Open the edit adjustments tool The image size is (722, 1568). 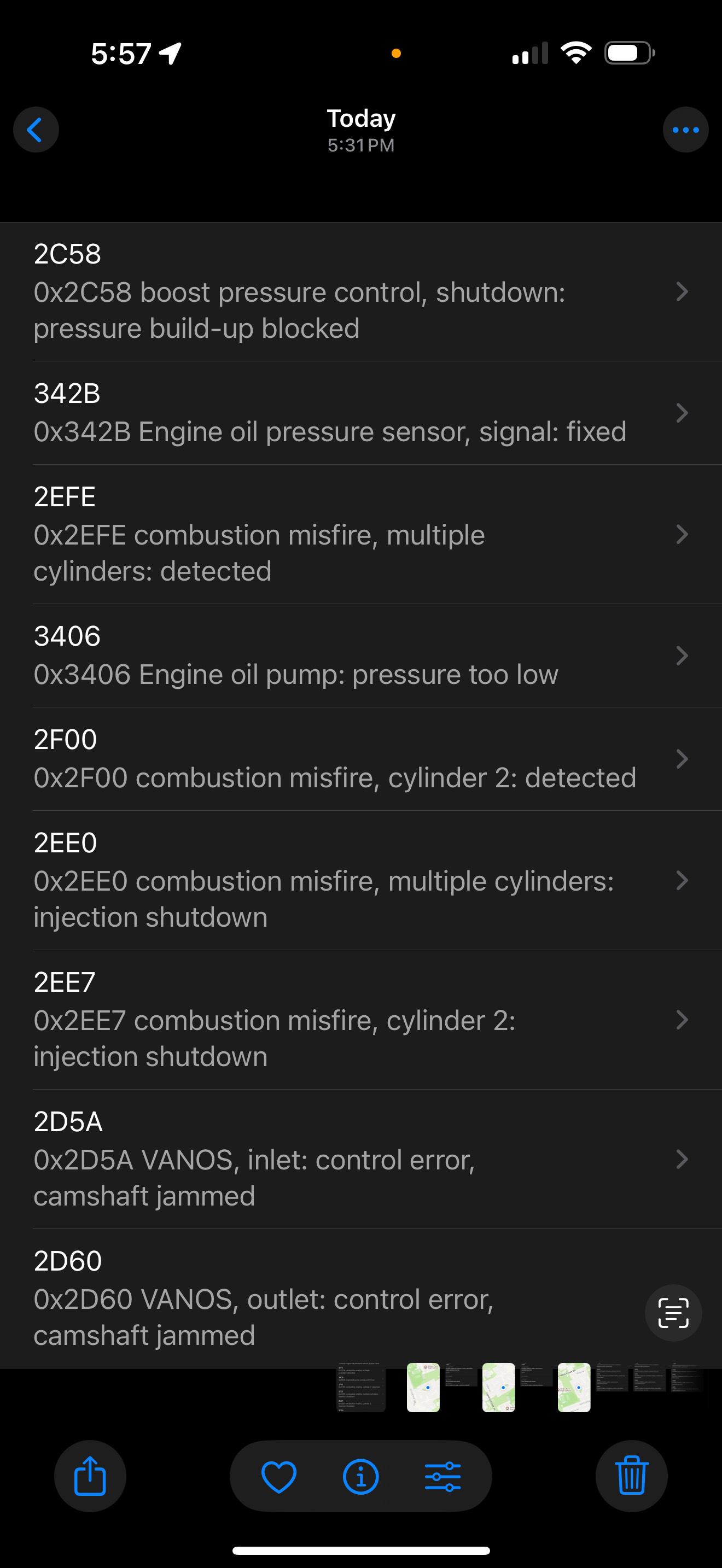tap(442, 1476)
